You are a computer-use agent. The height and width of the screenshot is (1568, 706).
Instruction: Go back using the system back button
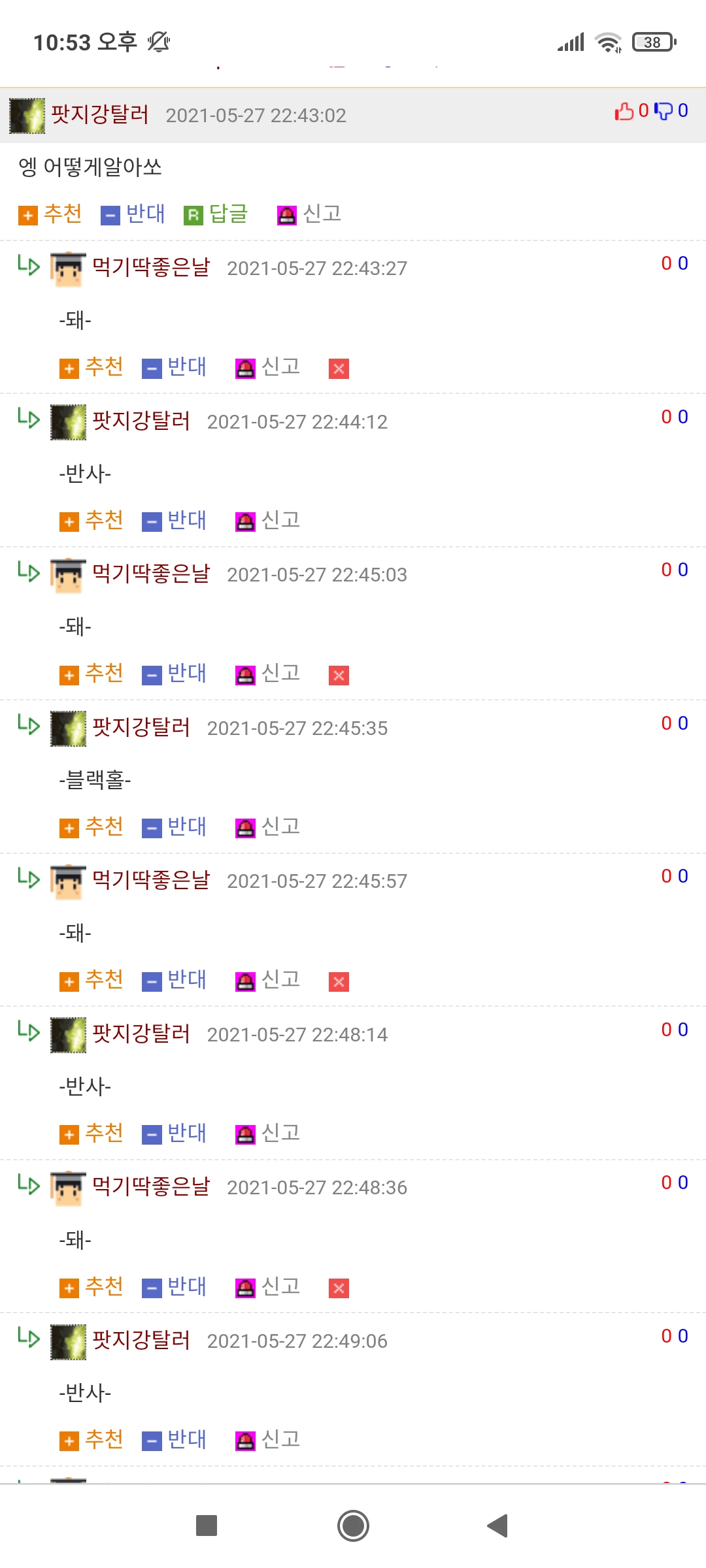coord(498,1526)
